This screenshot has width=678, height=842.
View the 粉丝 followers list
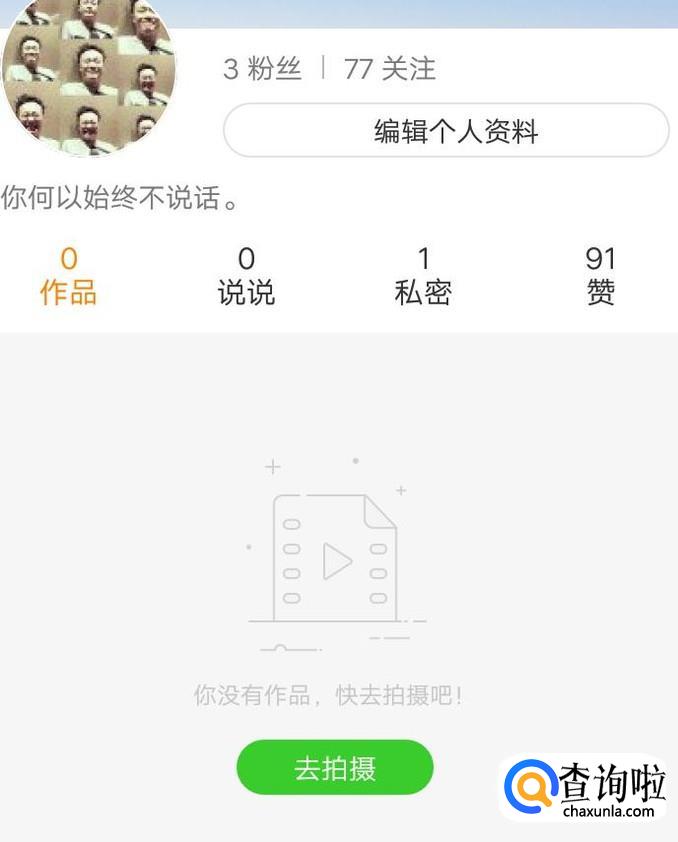pos(262,69)
